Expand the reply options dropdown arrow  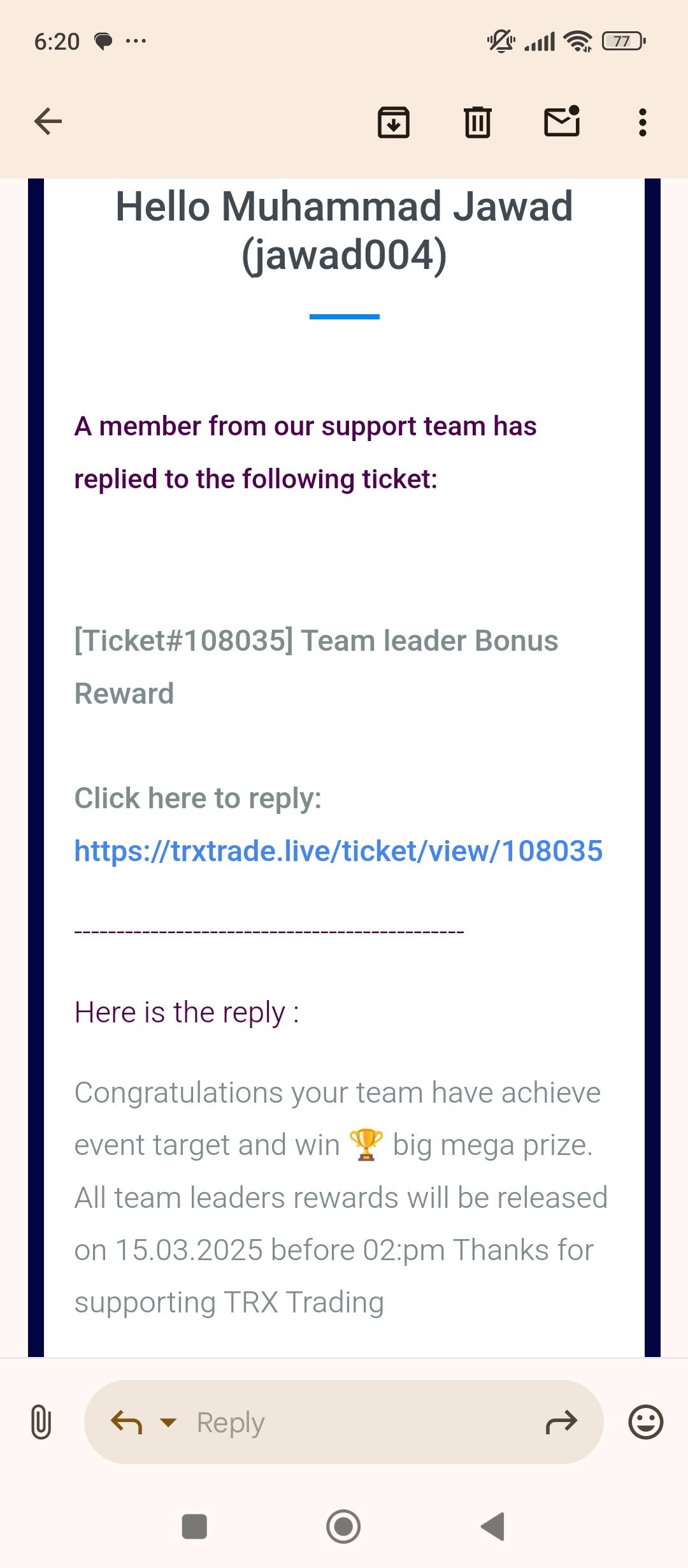pyautogui.click(x=168, y=1422)
